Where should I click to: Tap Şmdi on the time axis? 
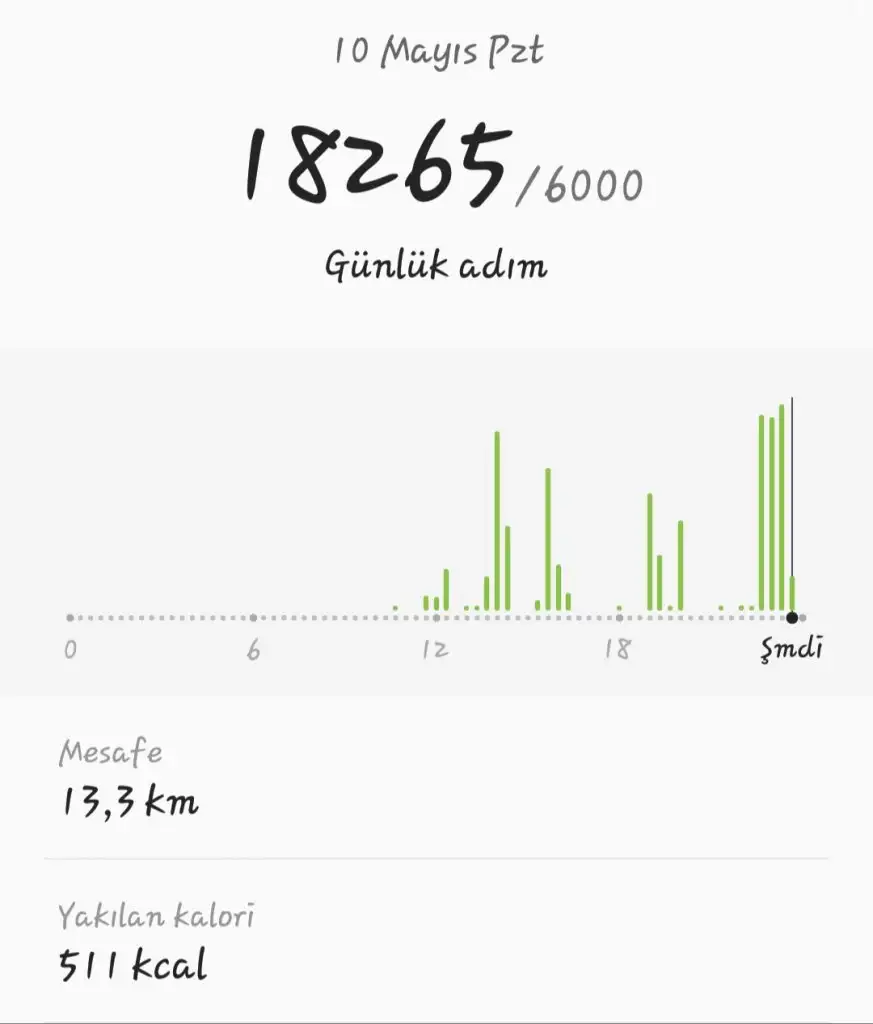(791, 648)
